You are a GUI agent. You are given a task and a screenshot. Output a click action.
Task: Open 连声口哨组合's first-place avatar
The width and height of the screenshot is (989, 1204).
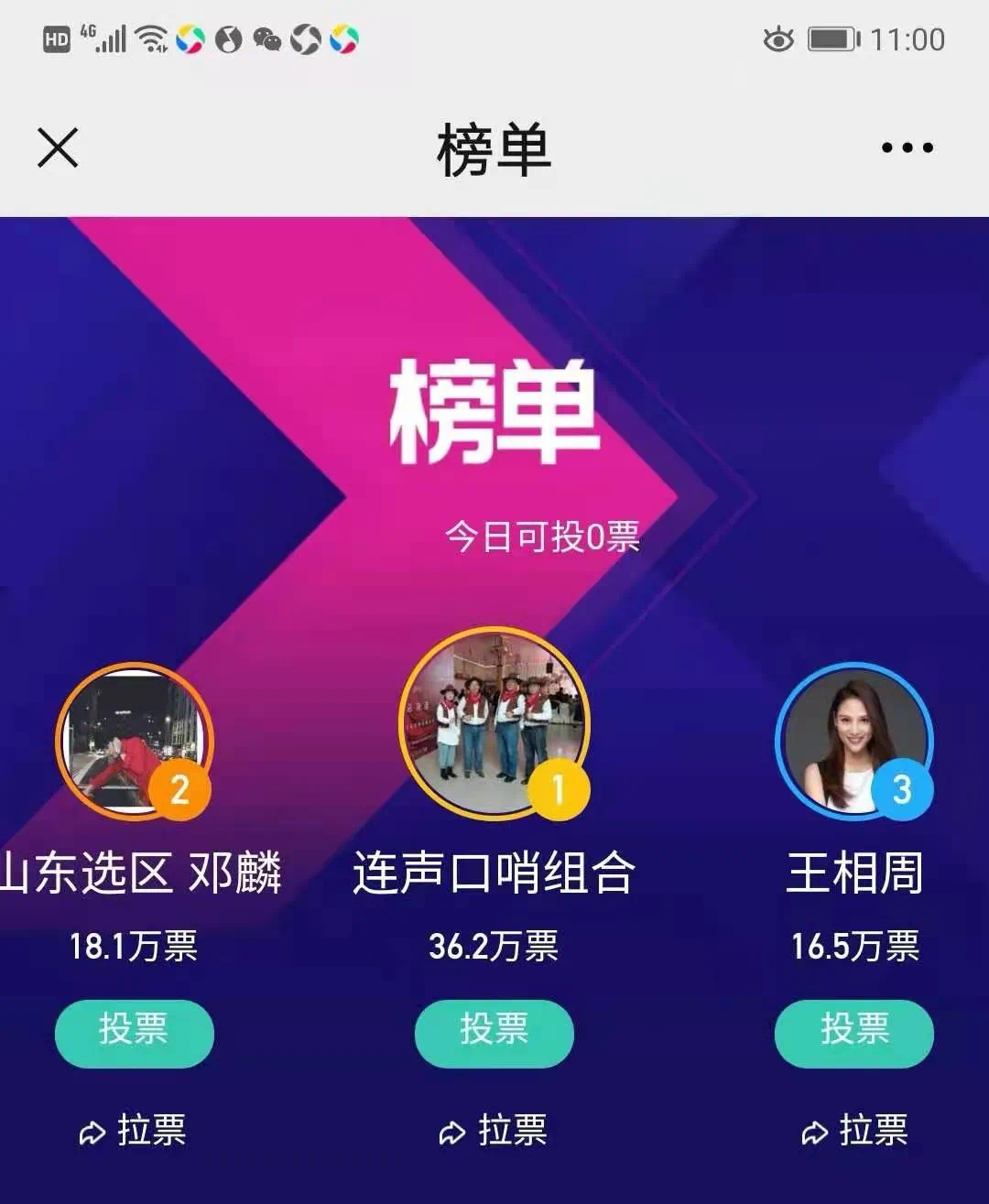(x=494, y=723)
